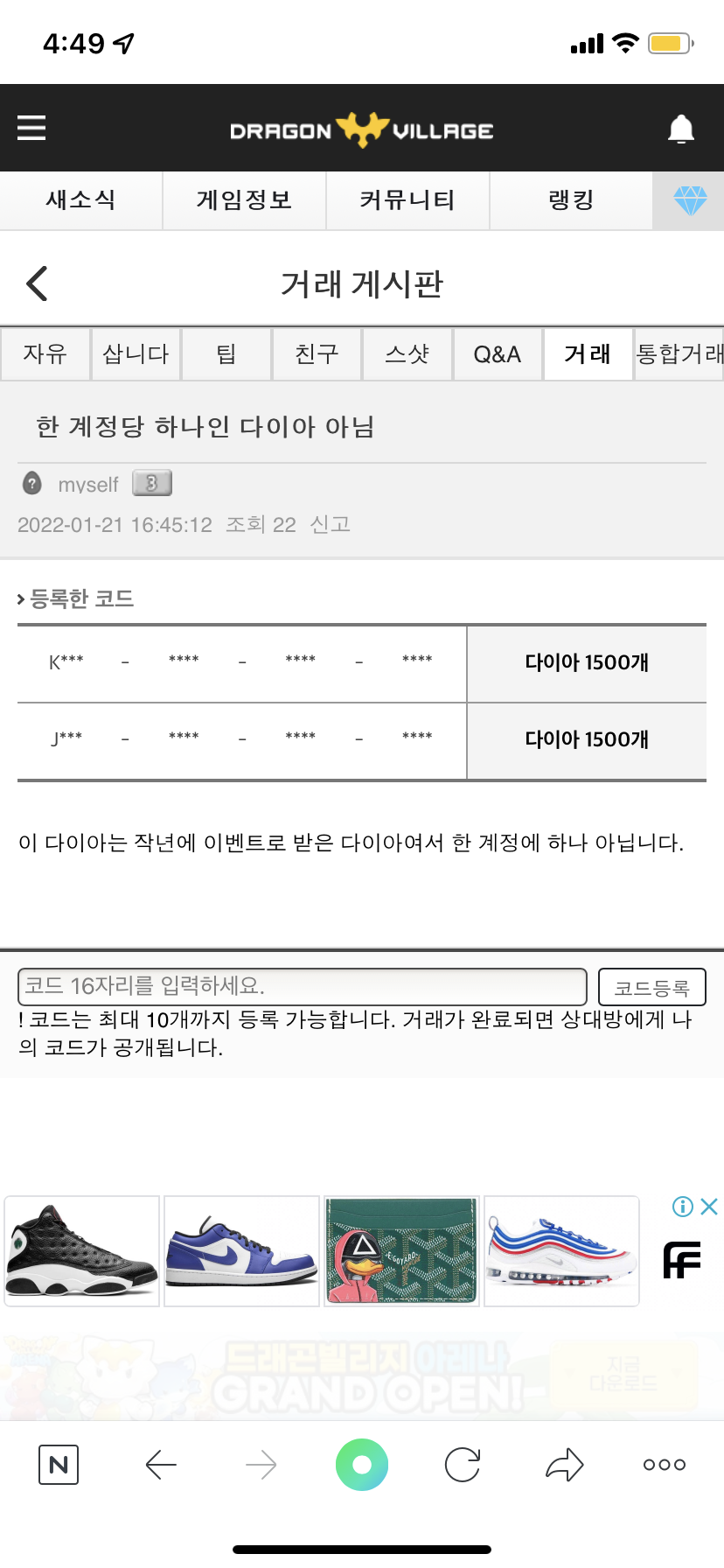This screenshot has height=1568, width=724.
Task: Open the hamburger menu
Action: 31,128
